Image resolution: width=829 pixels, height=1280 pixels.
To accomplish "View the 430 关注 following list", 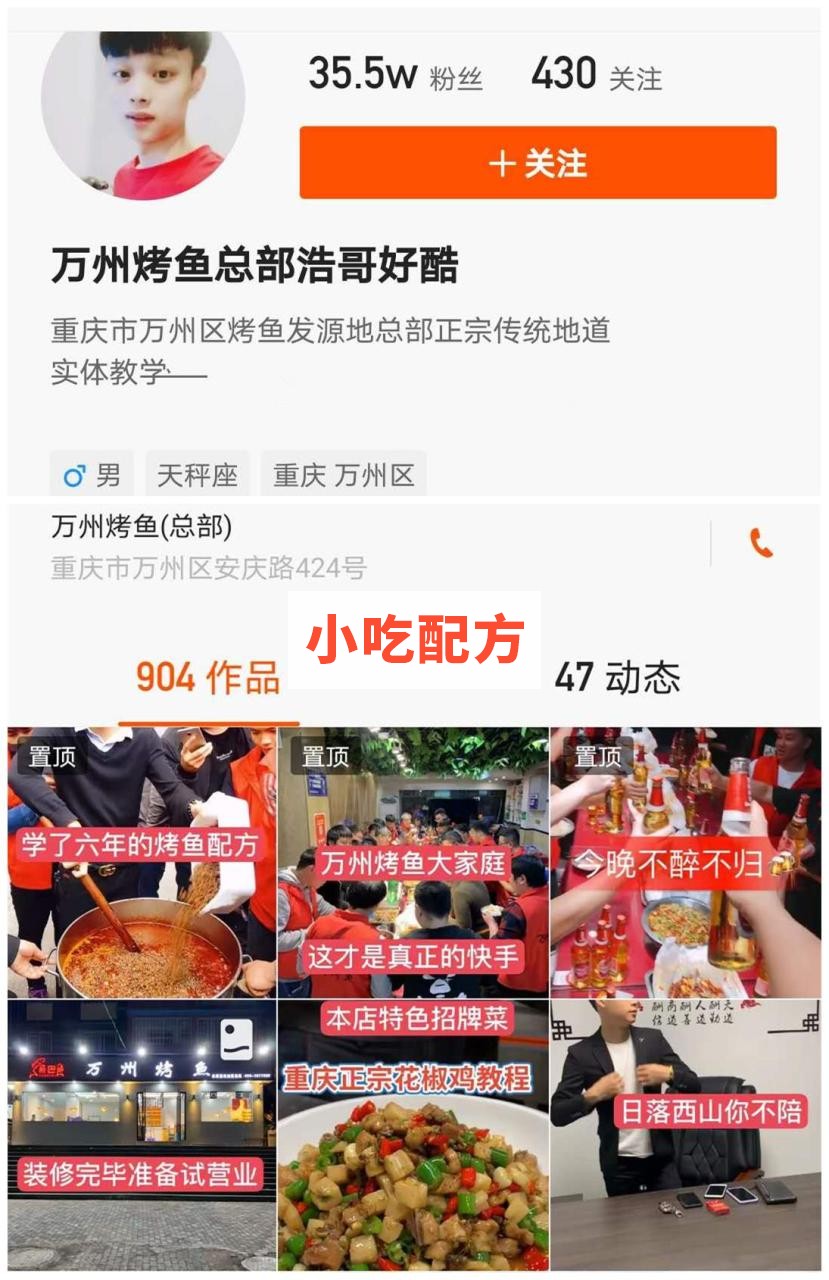I will [596, 75].
